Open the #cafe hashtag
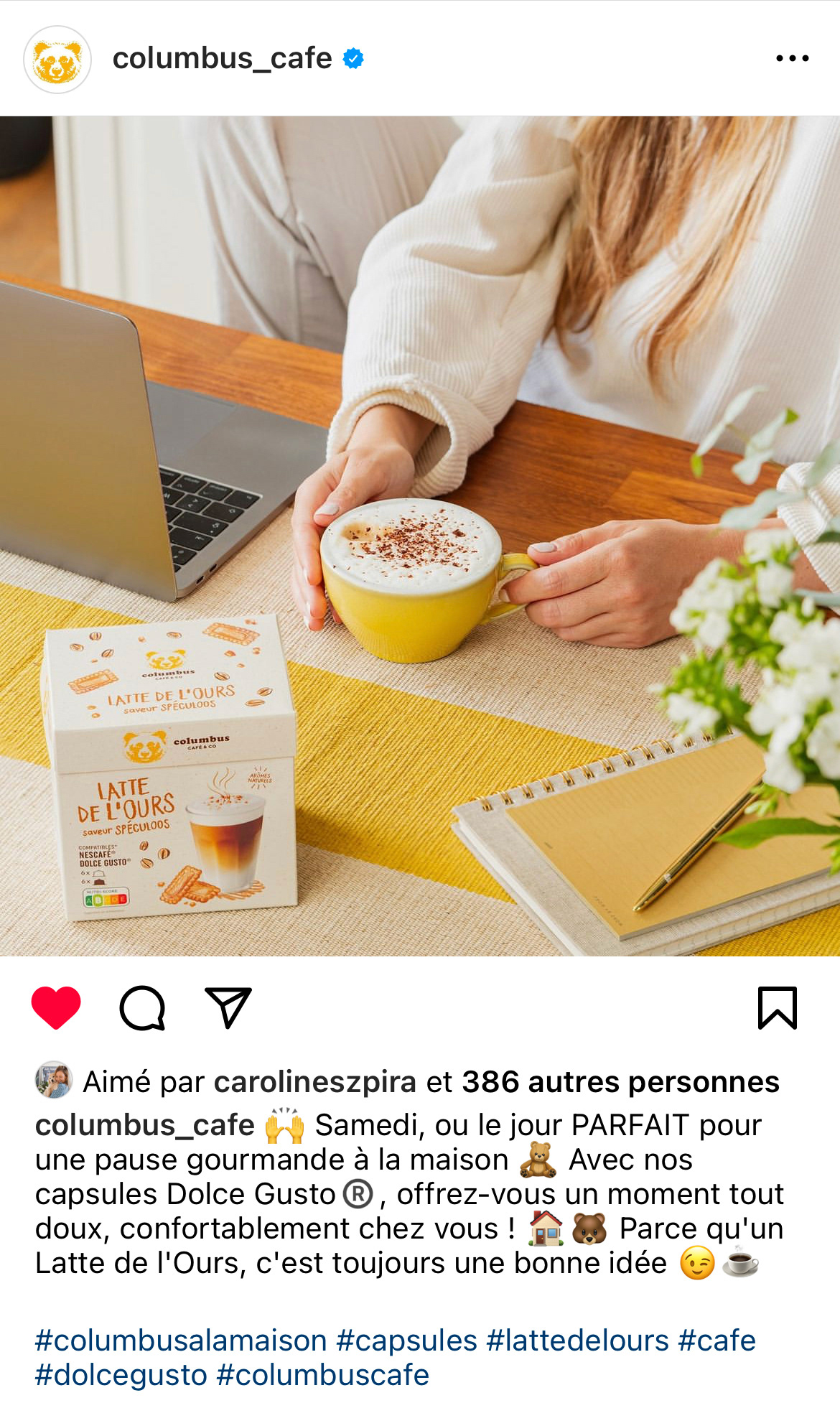 click(717, 1341)
